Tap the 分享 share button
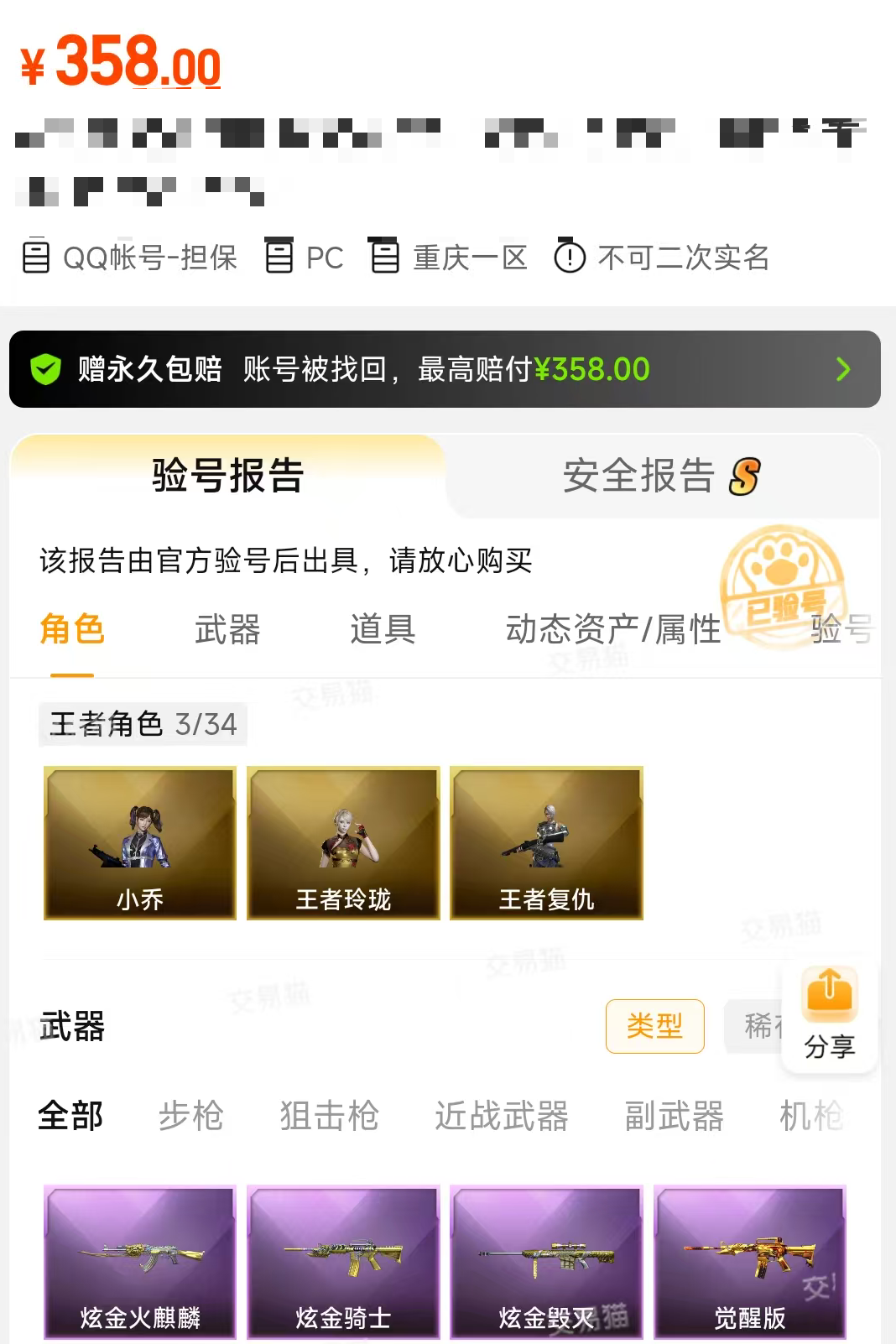Screen dimensions: 896x1344 tap(829, 1014)
